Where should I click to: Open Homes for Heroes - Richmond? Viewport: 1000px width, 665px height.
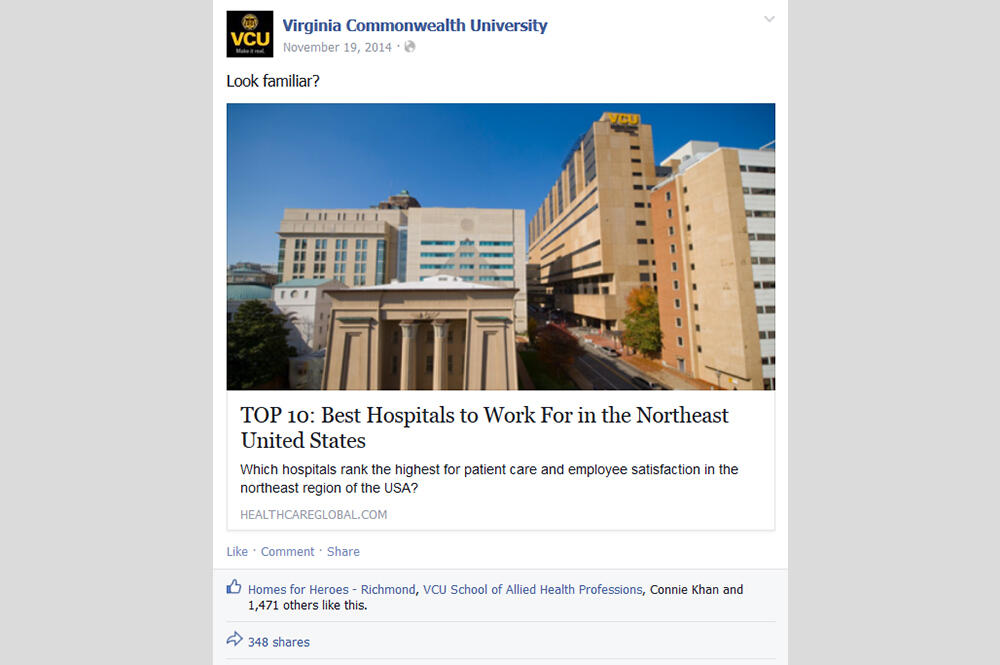pos(331,590)
